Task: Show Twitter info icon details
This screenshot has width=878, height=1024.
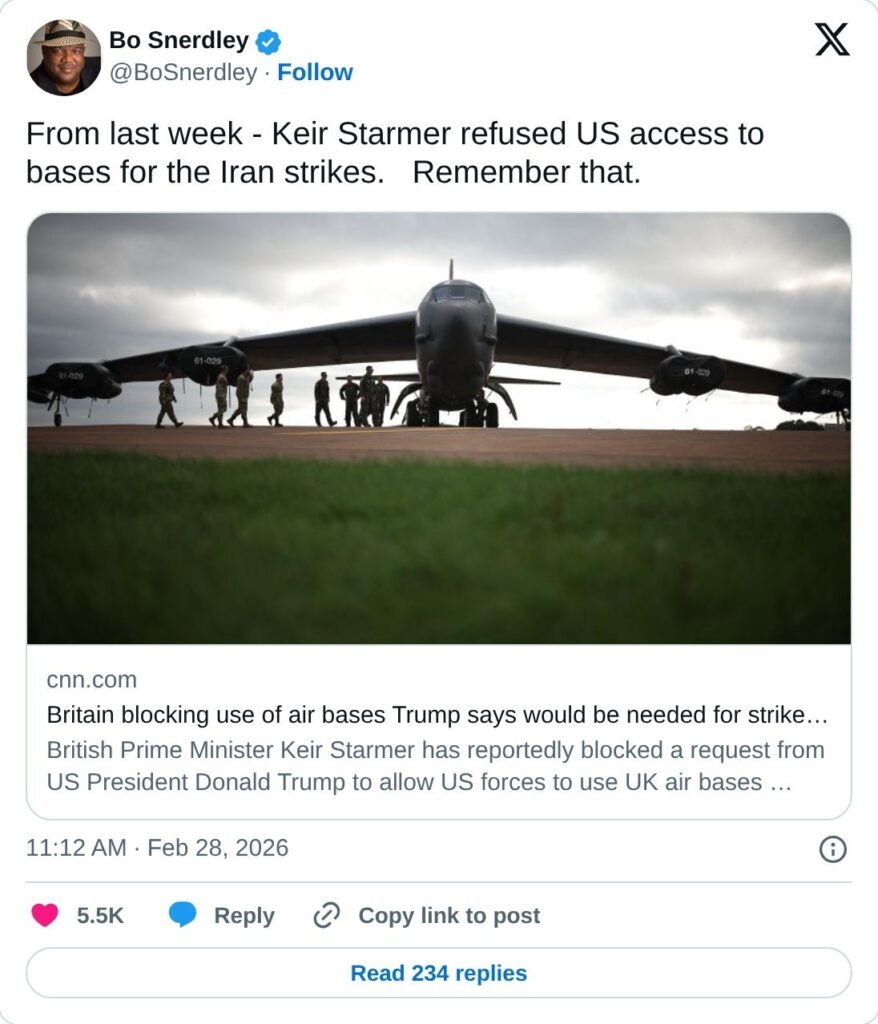Action: [x=832, y=849]
